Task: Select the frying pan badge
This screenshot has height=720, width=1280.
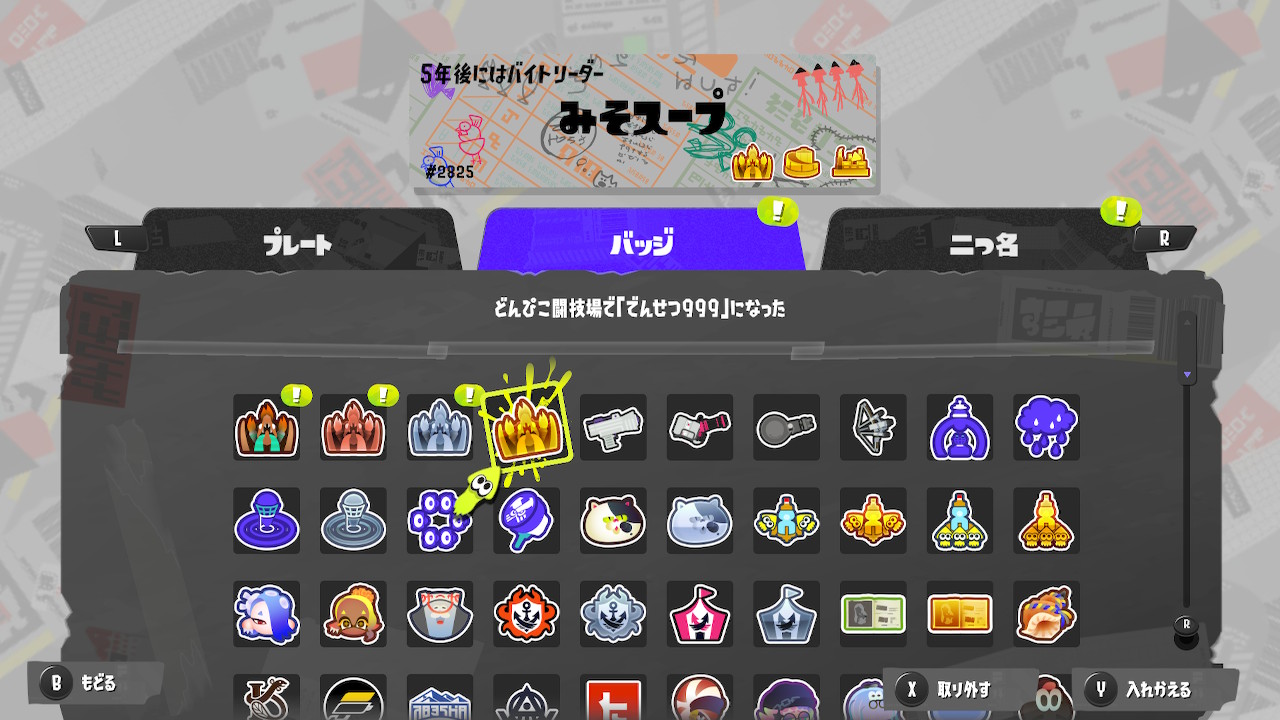Action: (x=786, y=427)
